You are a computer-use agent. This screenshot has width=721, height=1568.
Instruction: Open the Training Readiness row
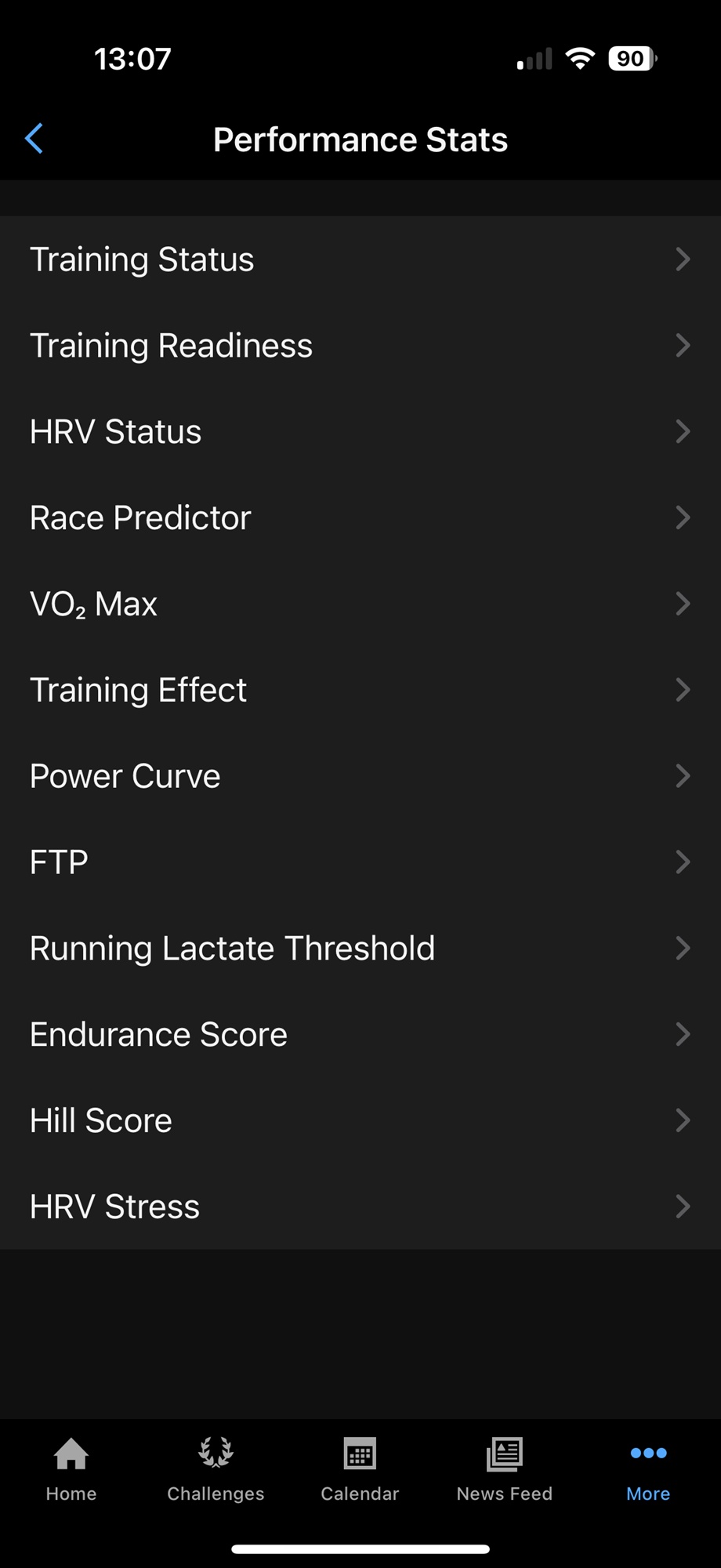click(x=360, y=346)
